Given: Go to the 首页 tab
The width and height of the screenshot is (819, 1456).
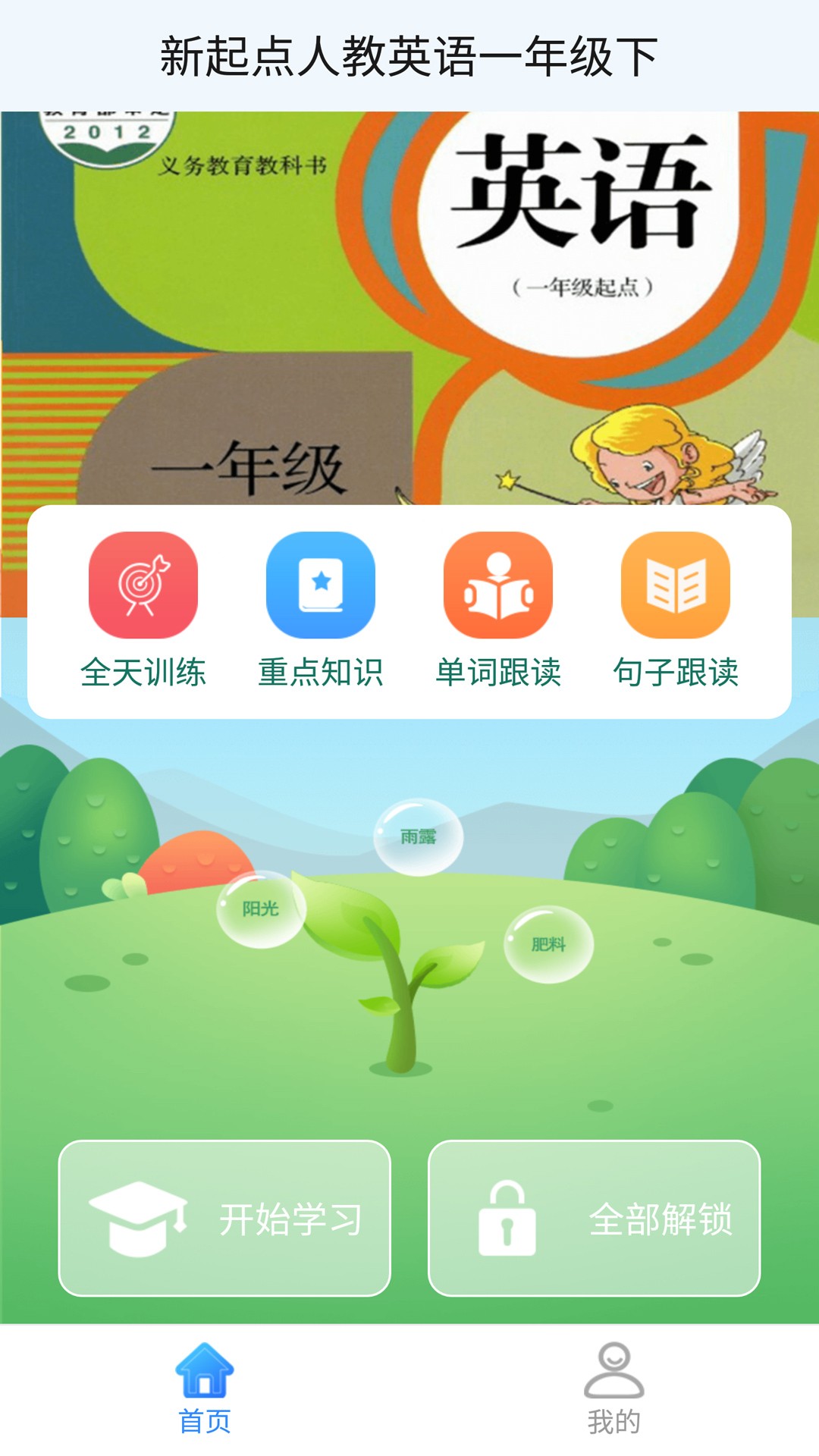Looking at the screenshot, I should click(x=205, y=1389).
